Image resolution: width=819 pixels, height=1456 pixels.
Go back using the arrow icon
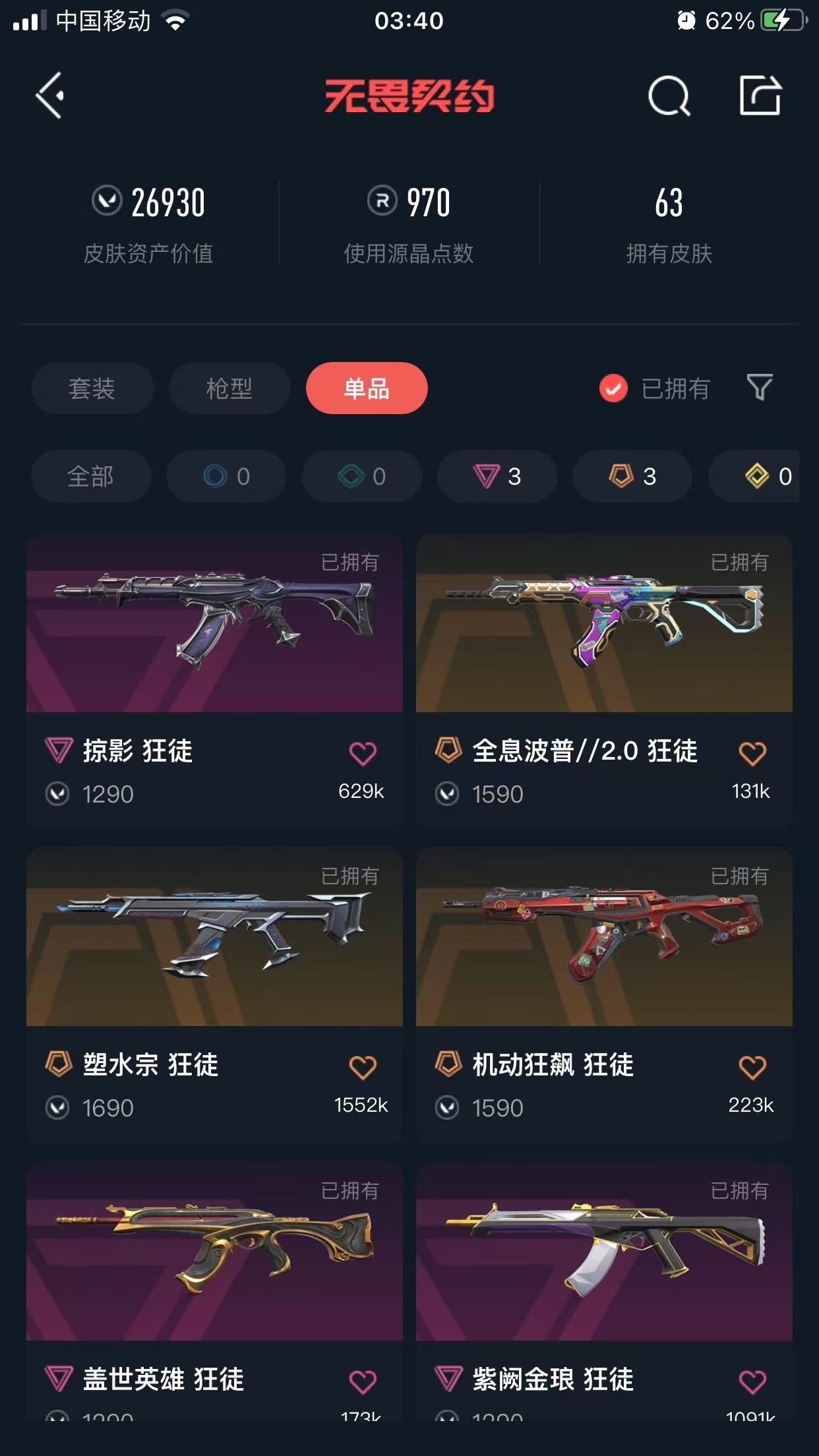(50, 96)
